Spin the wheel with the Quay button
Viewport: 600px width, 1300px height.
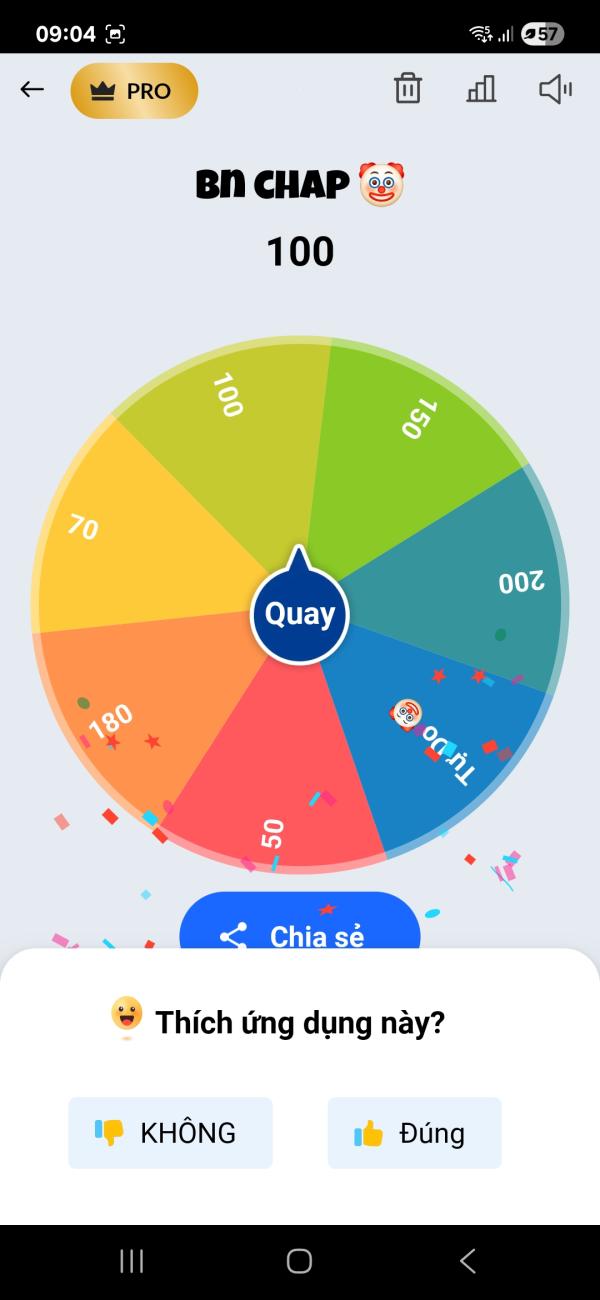[299, 613]
